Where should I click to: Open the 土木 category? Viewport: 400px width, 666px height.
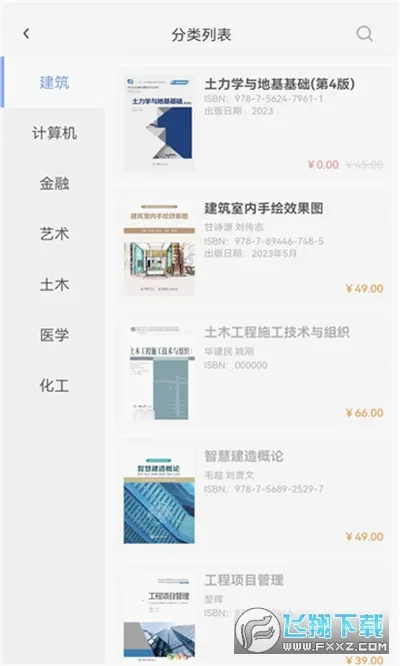click(x=54, y=285)
